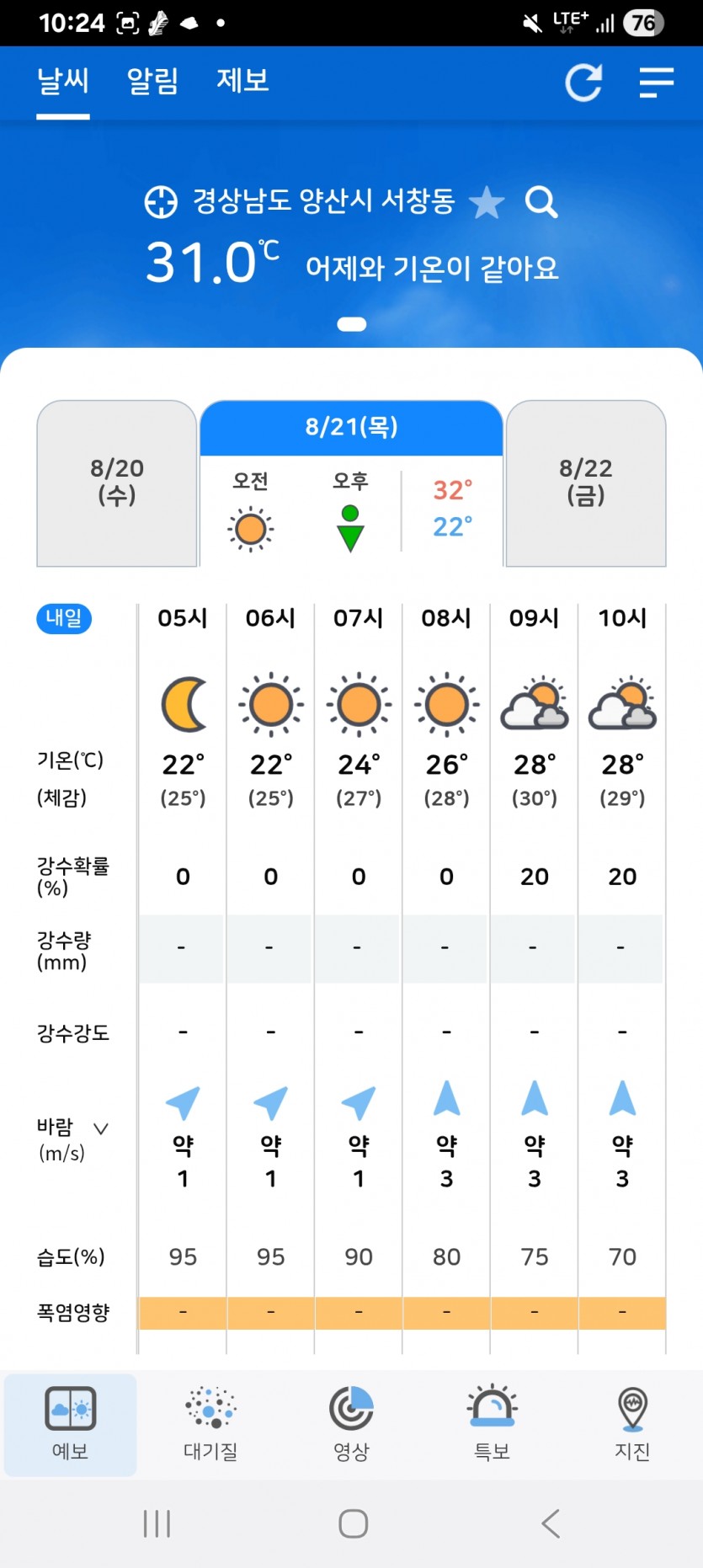Go back using the system back button
Image resolution: width=703 pixels, height=1568 pixels.
tap(551, 1523)
